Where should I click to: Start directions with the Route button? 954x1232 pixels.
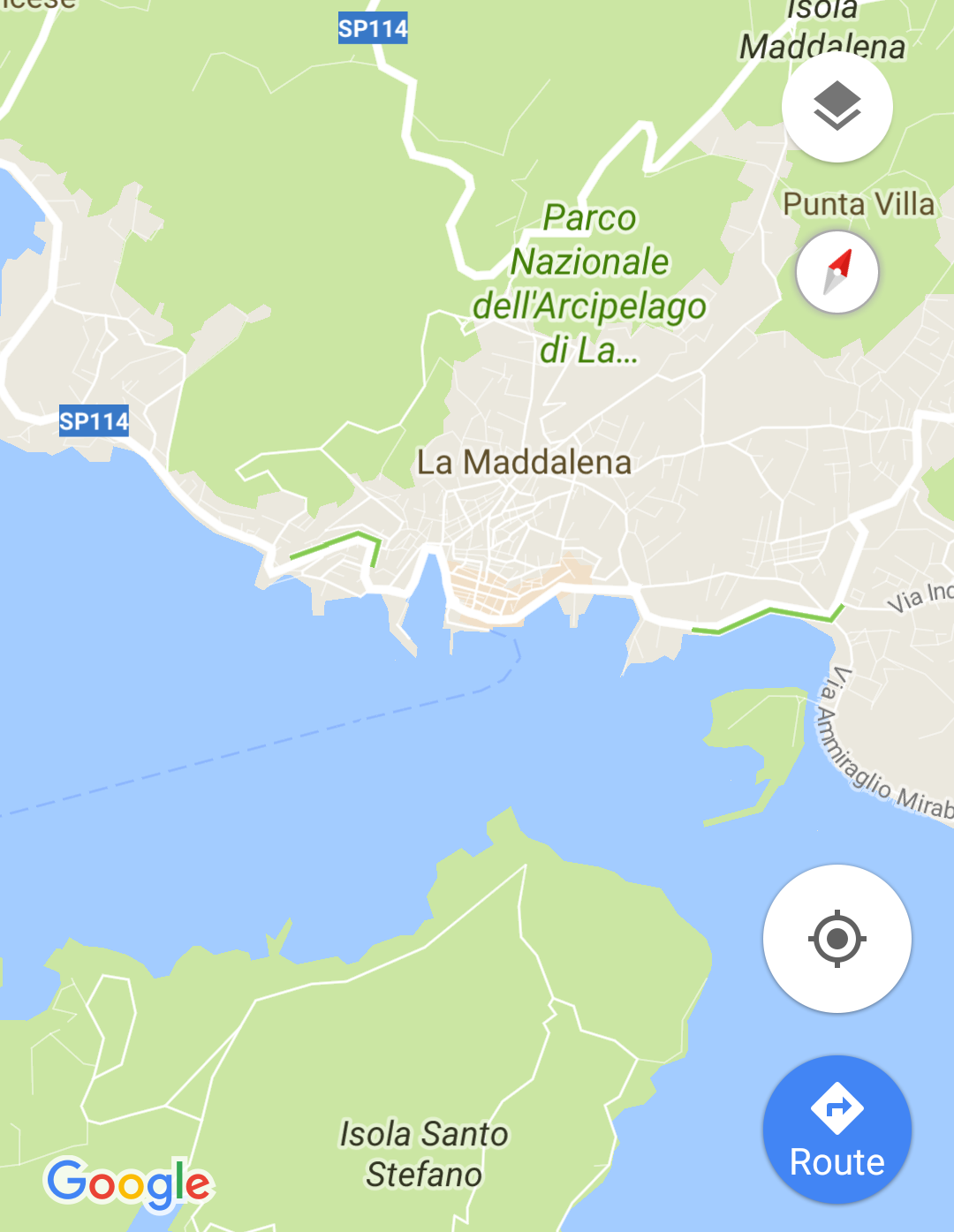coord(837,1130)
